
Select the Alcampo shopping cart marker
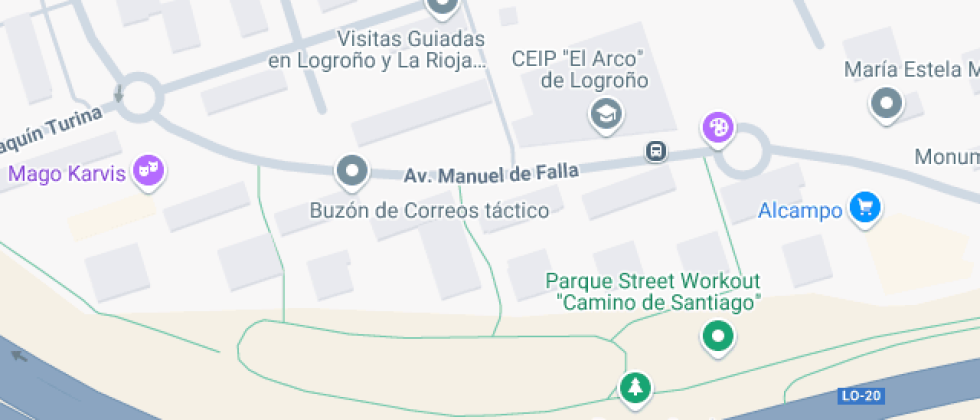(864, 208)
